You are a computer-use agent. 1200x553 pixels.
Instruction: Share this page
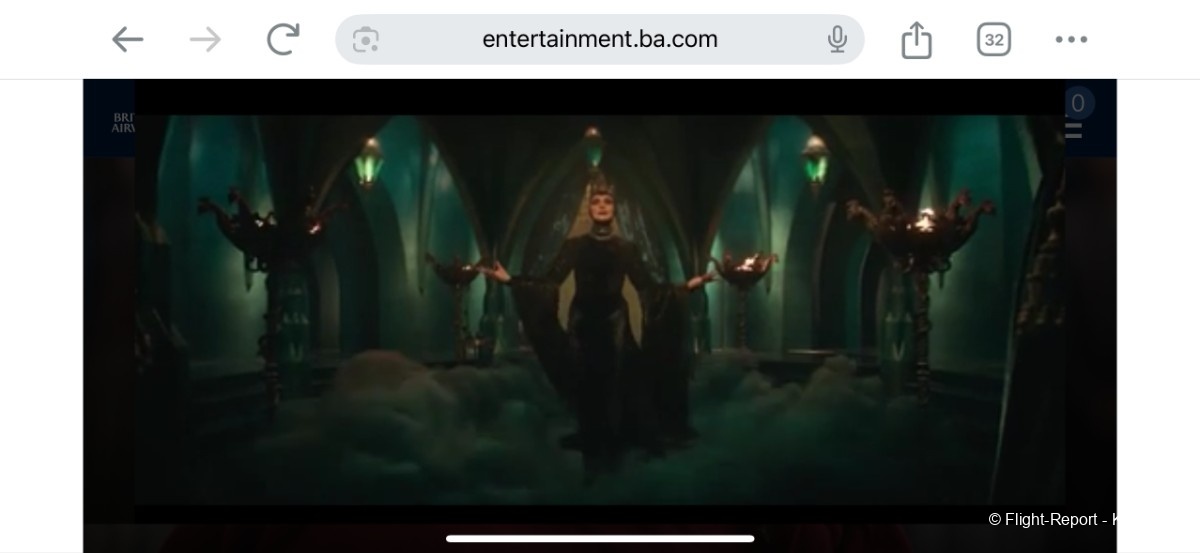pos(916,40)
